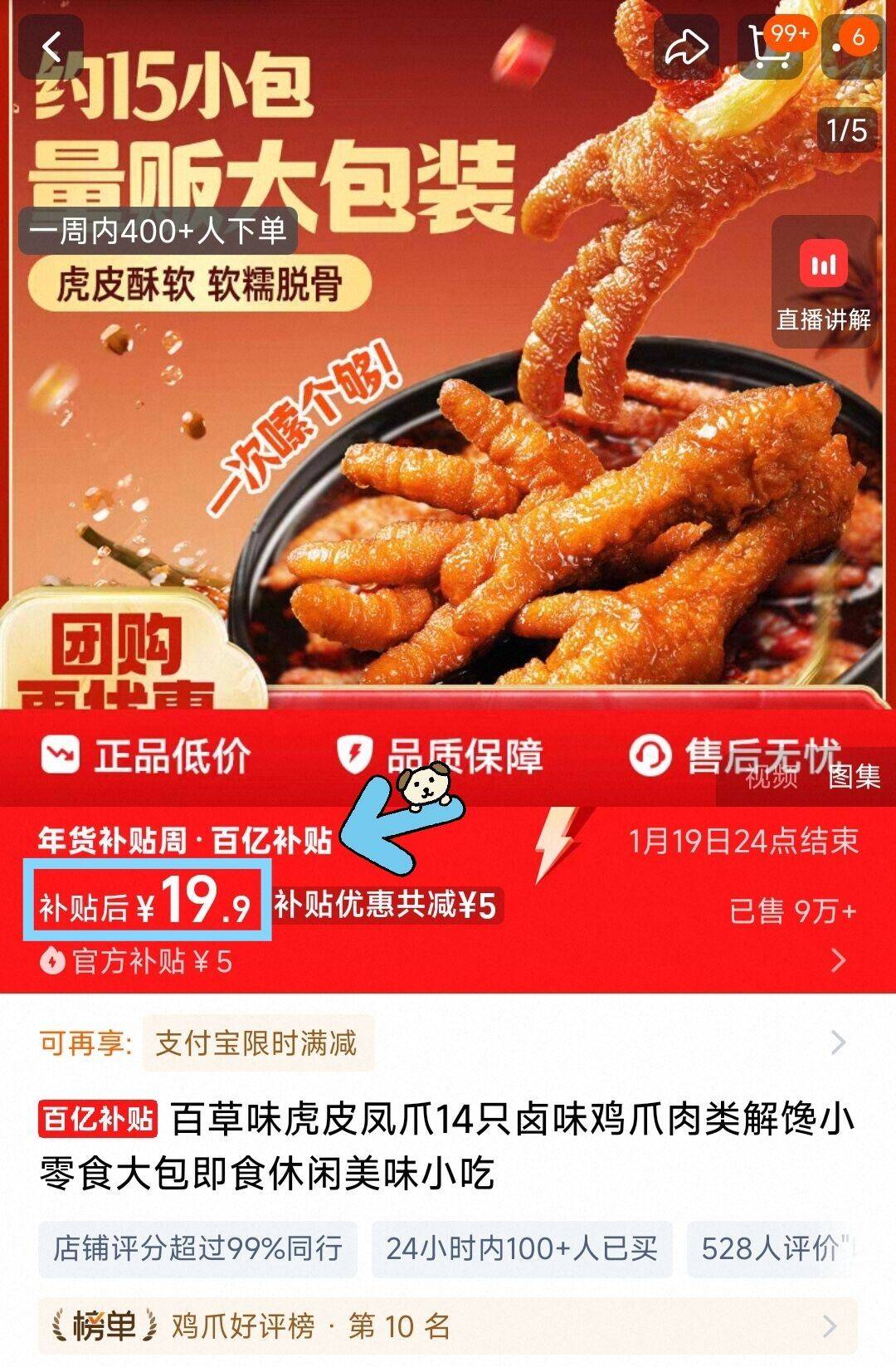
Task: Go back using the top-left arrow
Action: pos(51,47)
